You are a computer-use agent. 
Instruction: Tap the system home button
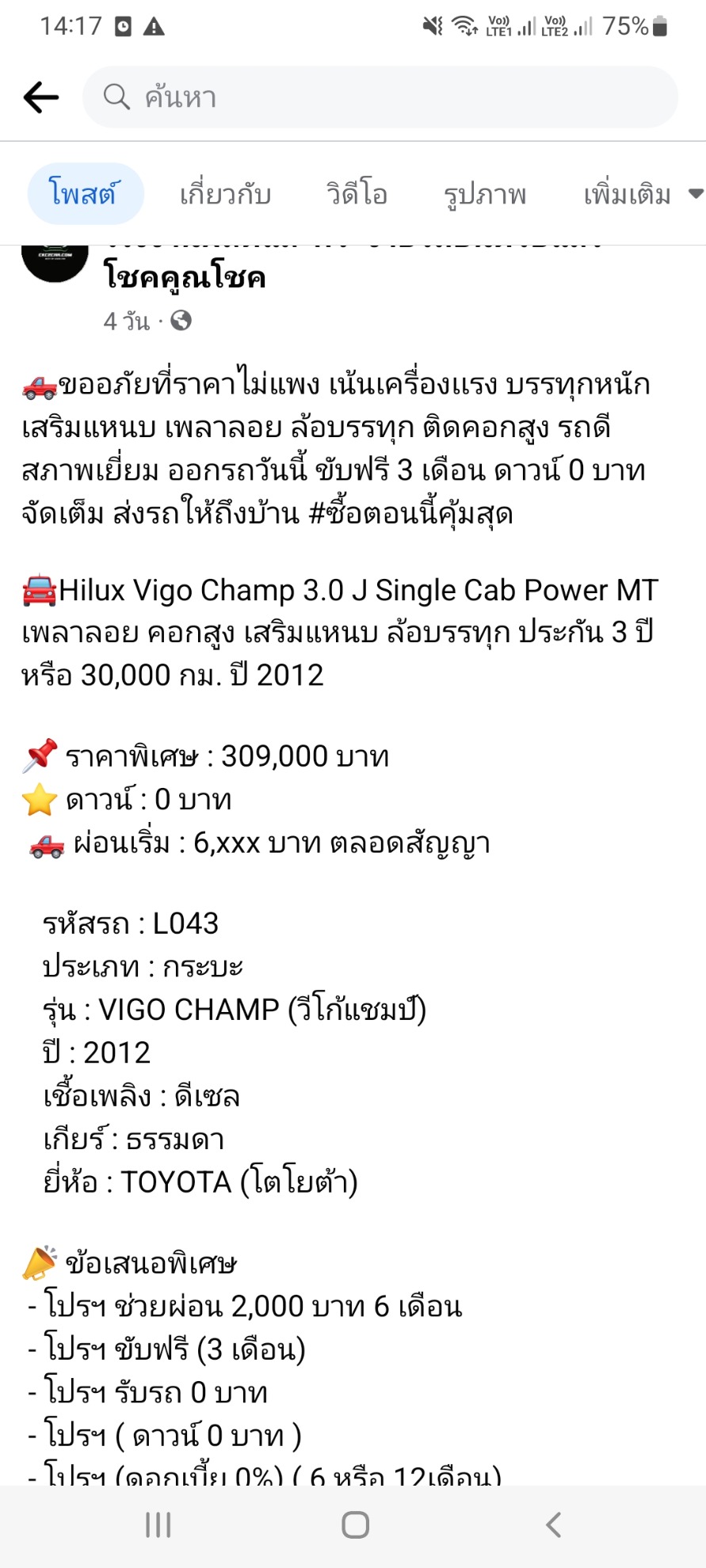pos(355,1524)
